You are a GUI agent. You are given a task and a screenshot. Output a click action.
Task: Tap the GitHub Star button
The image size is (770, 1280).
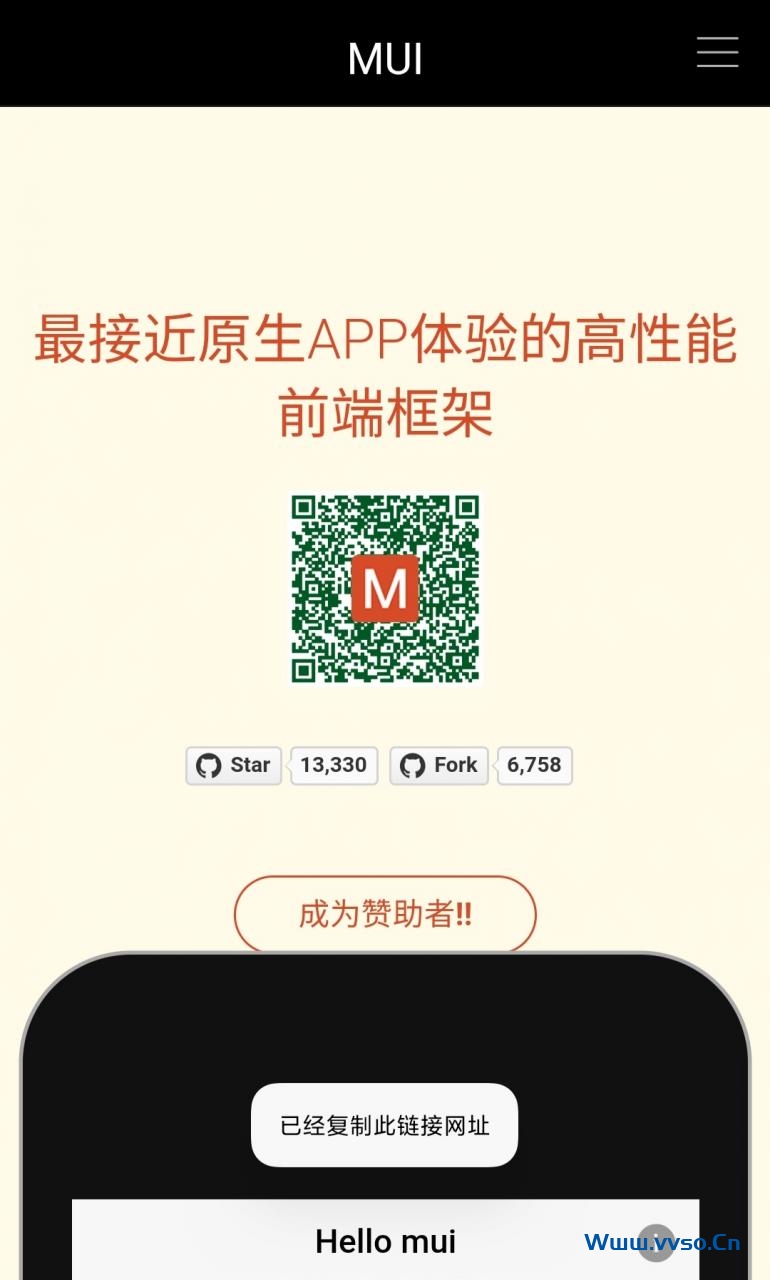tap(234, 765)
